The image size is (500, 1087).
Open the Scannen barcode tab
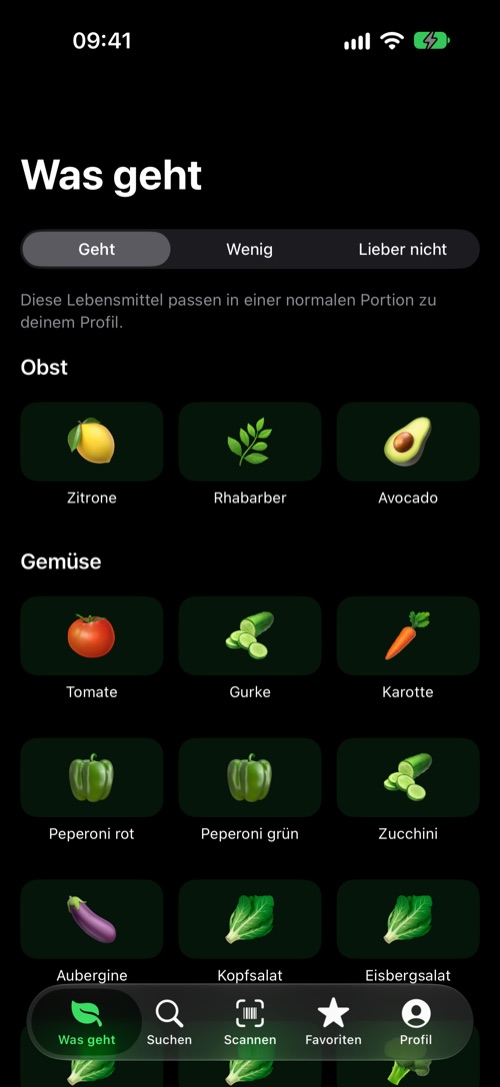250,1023
